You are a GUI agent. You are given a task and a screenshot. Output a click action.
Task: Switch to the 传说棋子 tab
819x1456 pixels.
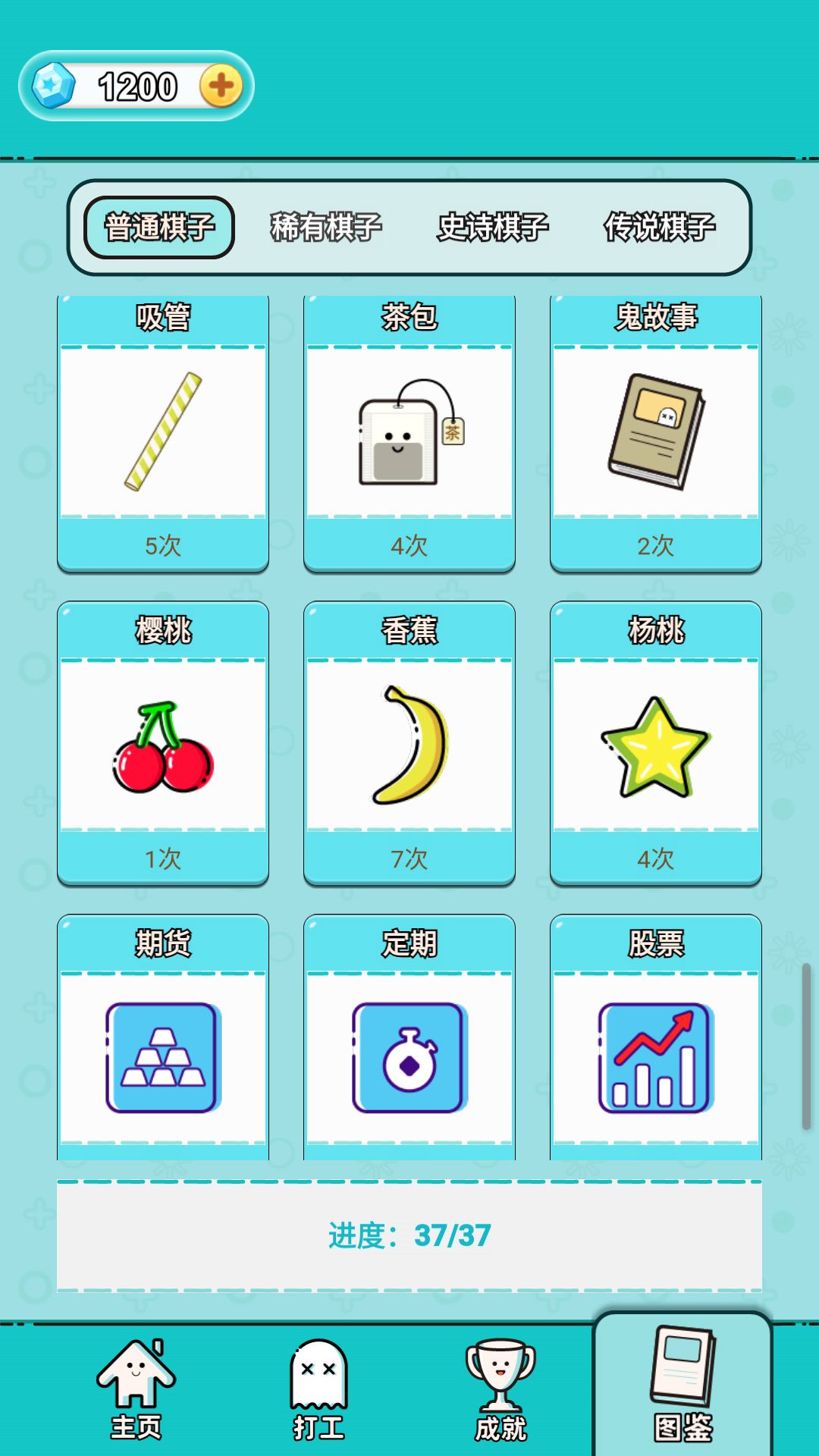tap(658, 227)
